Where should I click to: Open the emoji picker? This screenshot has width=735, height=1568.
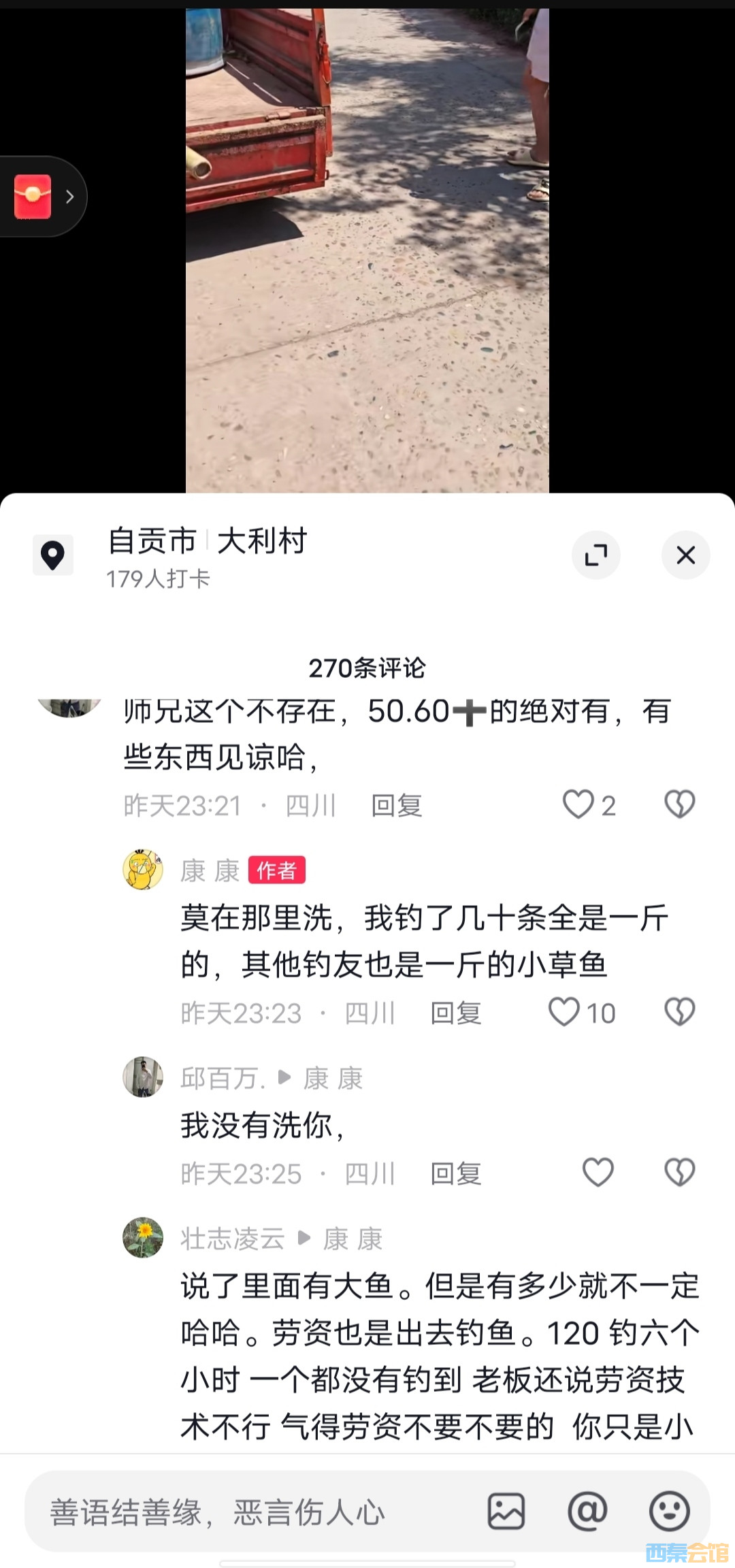[669, 1512]
